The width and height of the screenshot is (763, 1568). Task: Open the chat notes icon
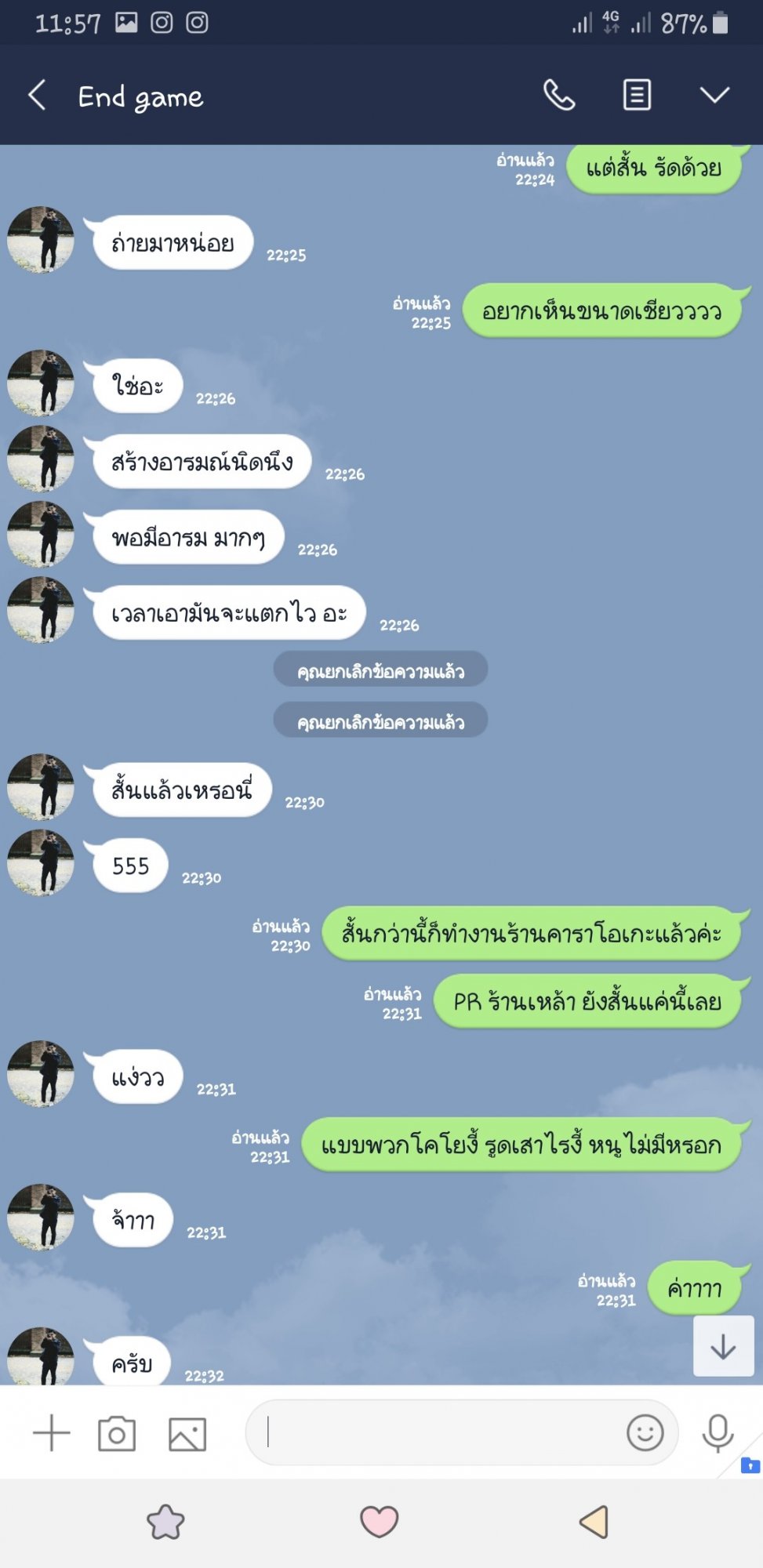click(637, 96)
